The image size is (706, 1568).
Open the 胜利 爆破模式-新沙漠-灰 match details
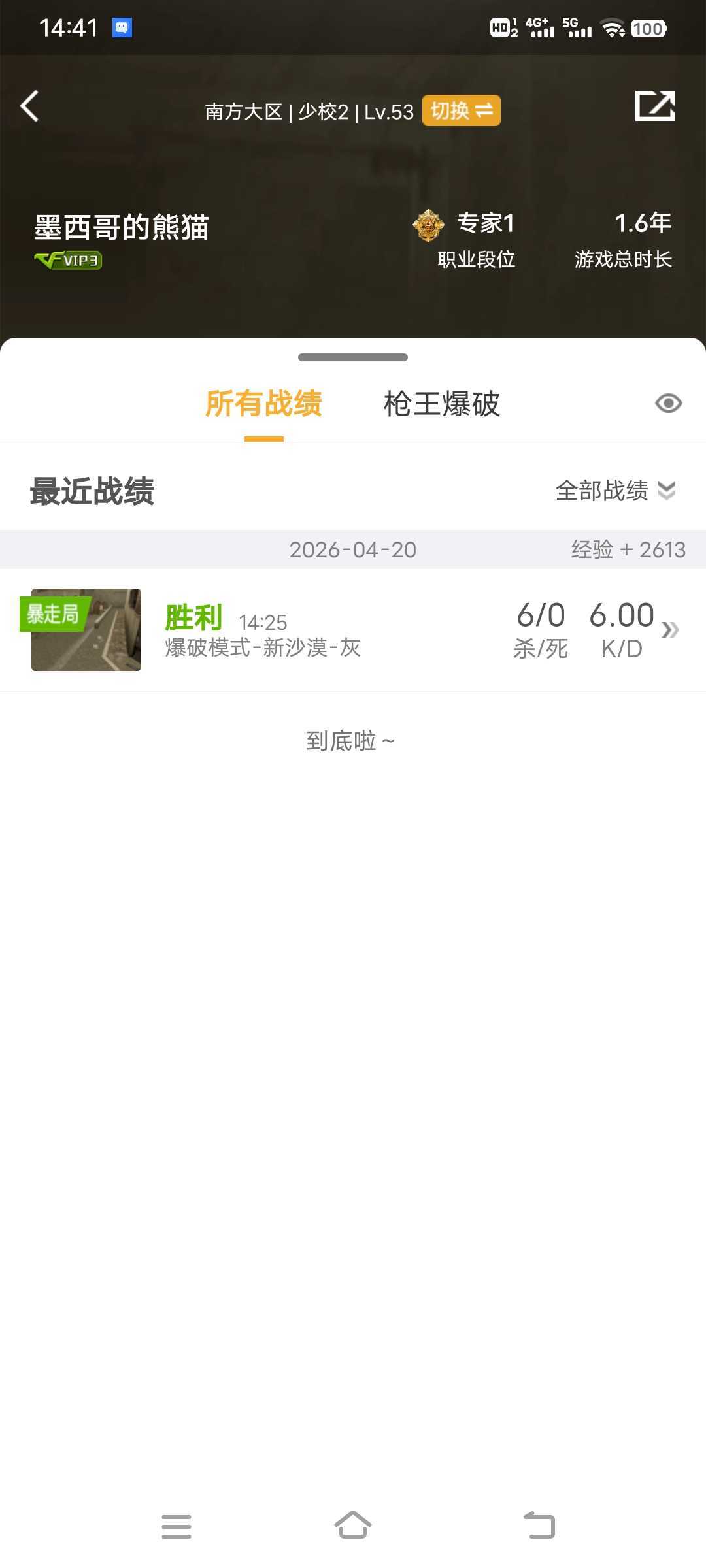(x=353, y=630)
